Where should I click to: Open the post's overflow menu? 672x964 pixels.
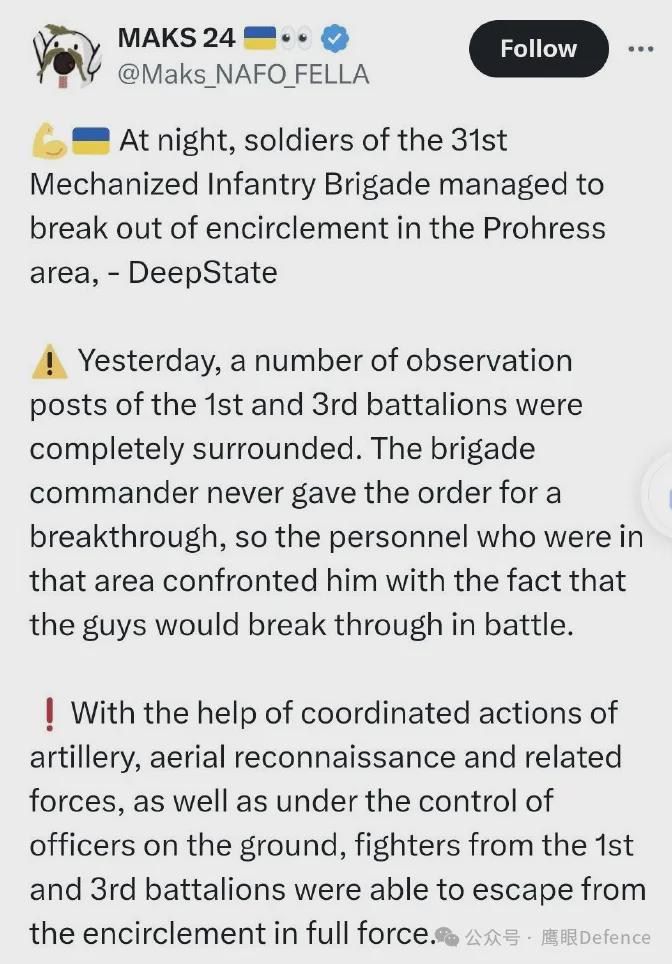pos(641,49)
